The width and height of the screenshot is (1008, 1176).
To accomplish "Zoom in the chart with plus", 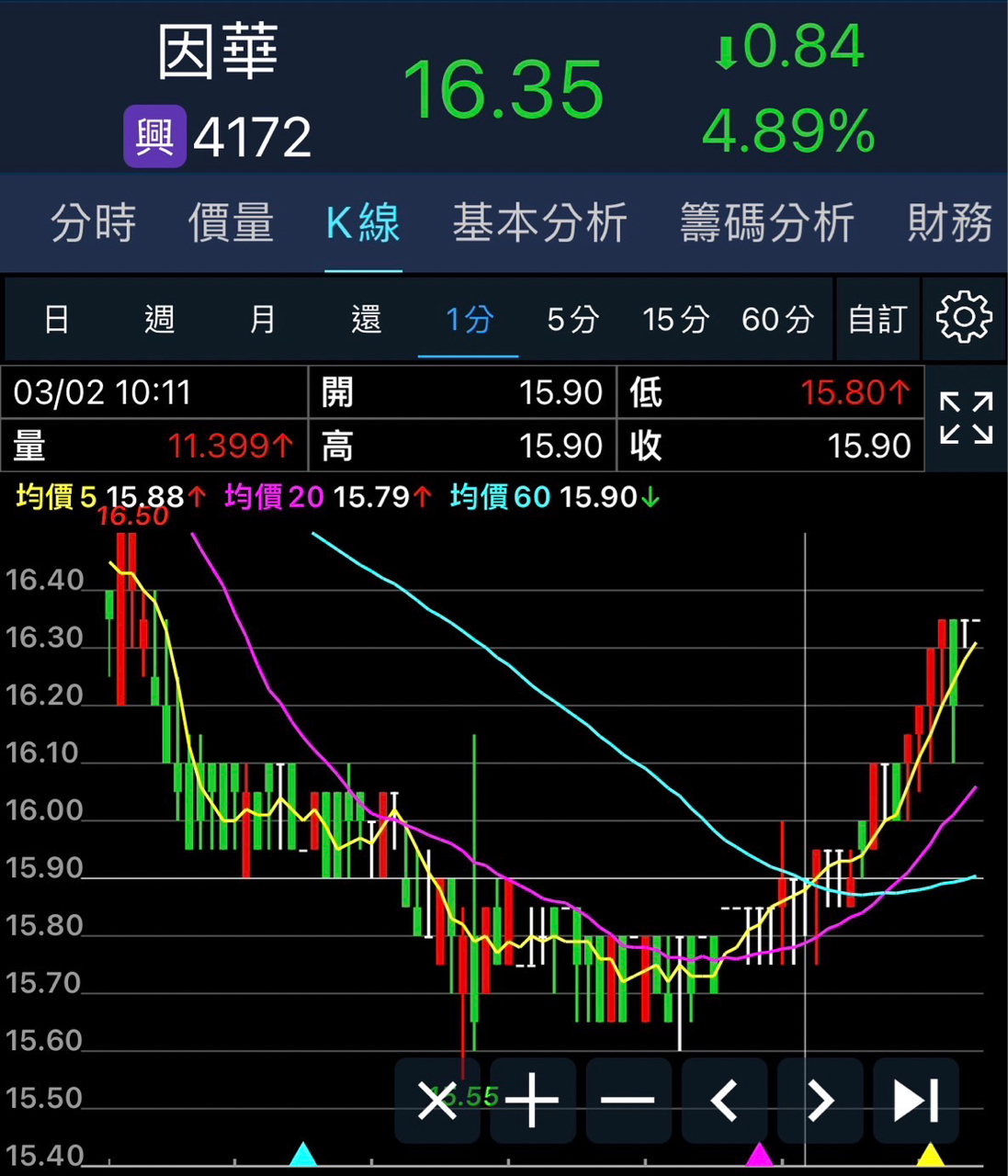I will click(533, 1100).
